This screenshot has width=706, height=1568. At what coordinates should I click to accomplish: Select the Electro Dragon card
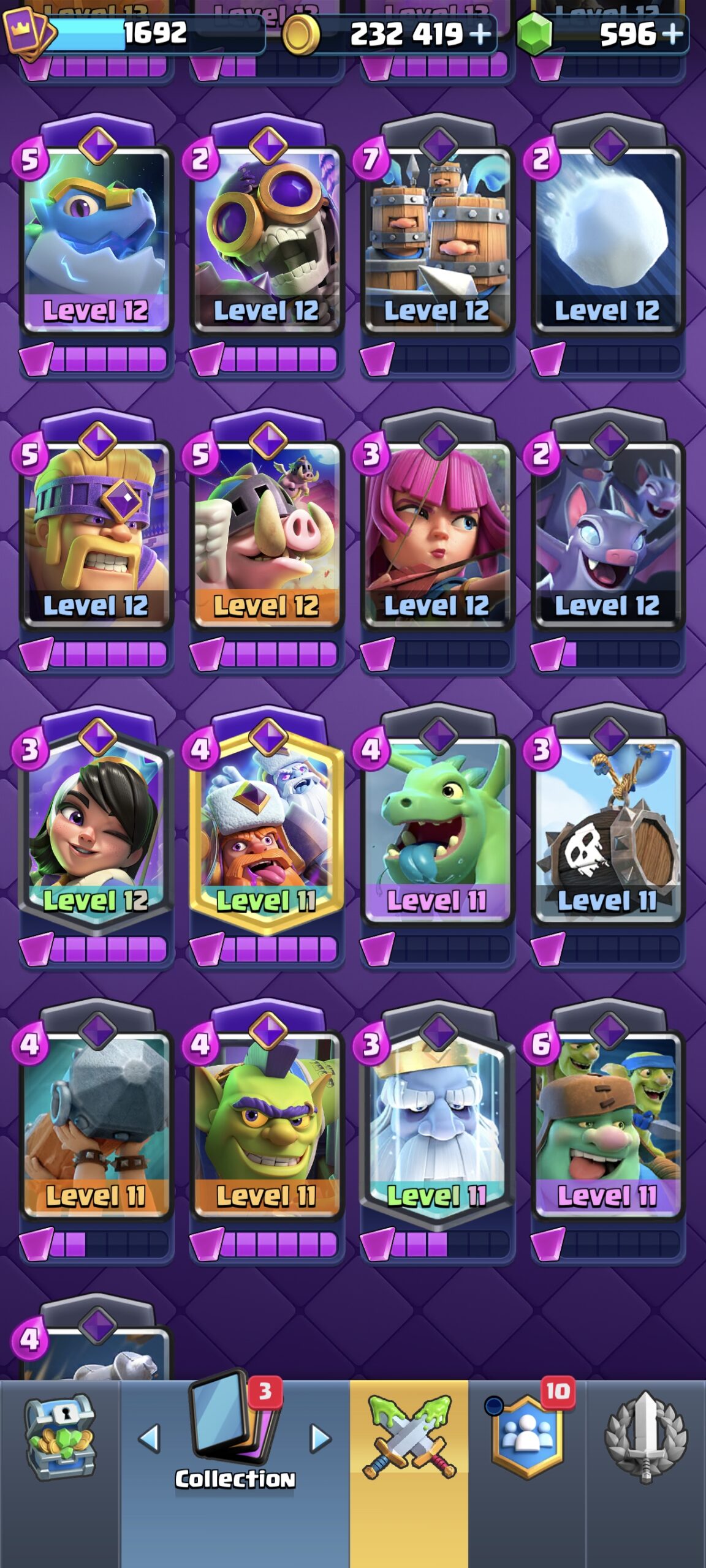[x=96, y=239]
